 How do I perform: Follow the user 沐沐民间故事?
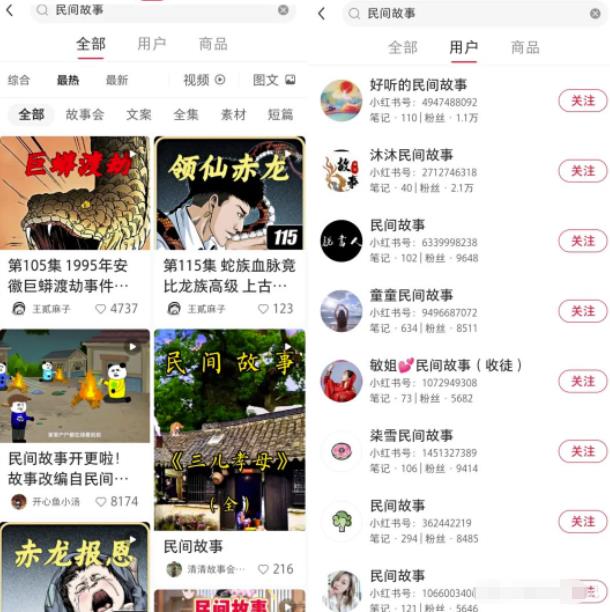[582, 171]
